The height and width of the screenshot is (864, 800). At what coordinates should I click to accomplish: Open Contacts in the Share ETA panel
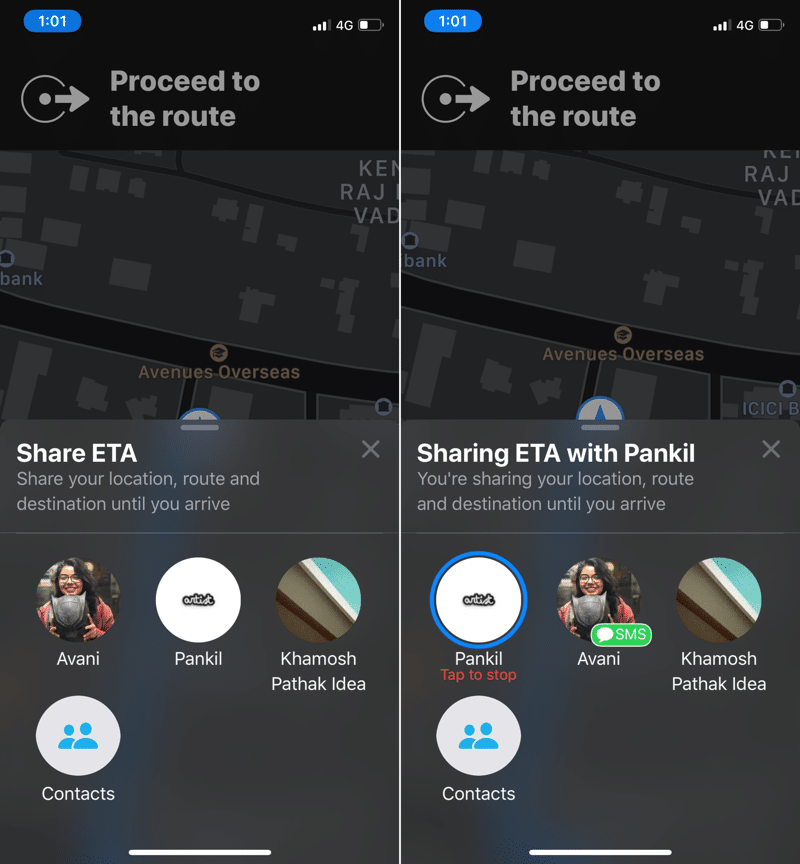78,738
